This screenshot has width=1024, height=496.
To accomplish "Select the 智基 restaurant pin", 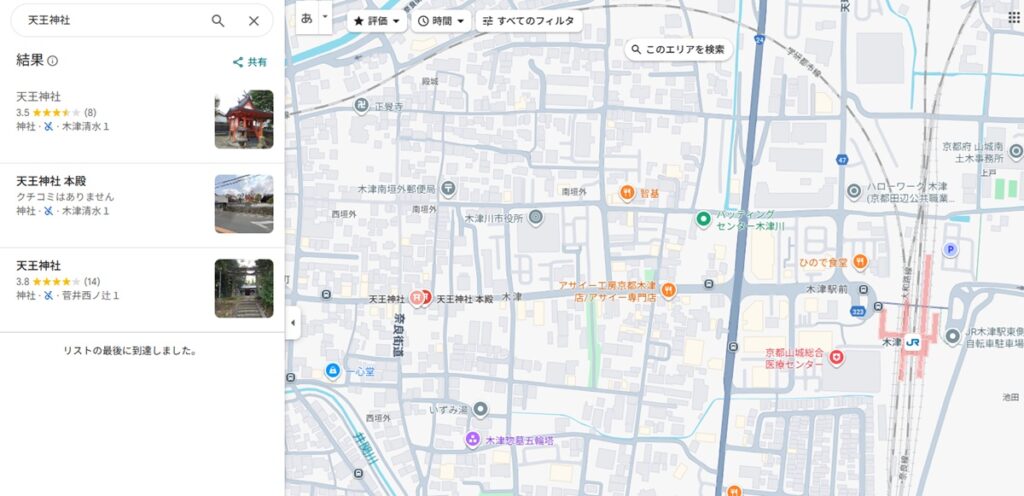I will click(627, 193).
